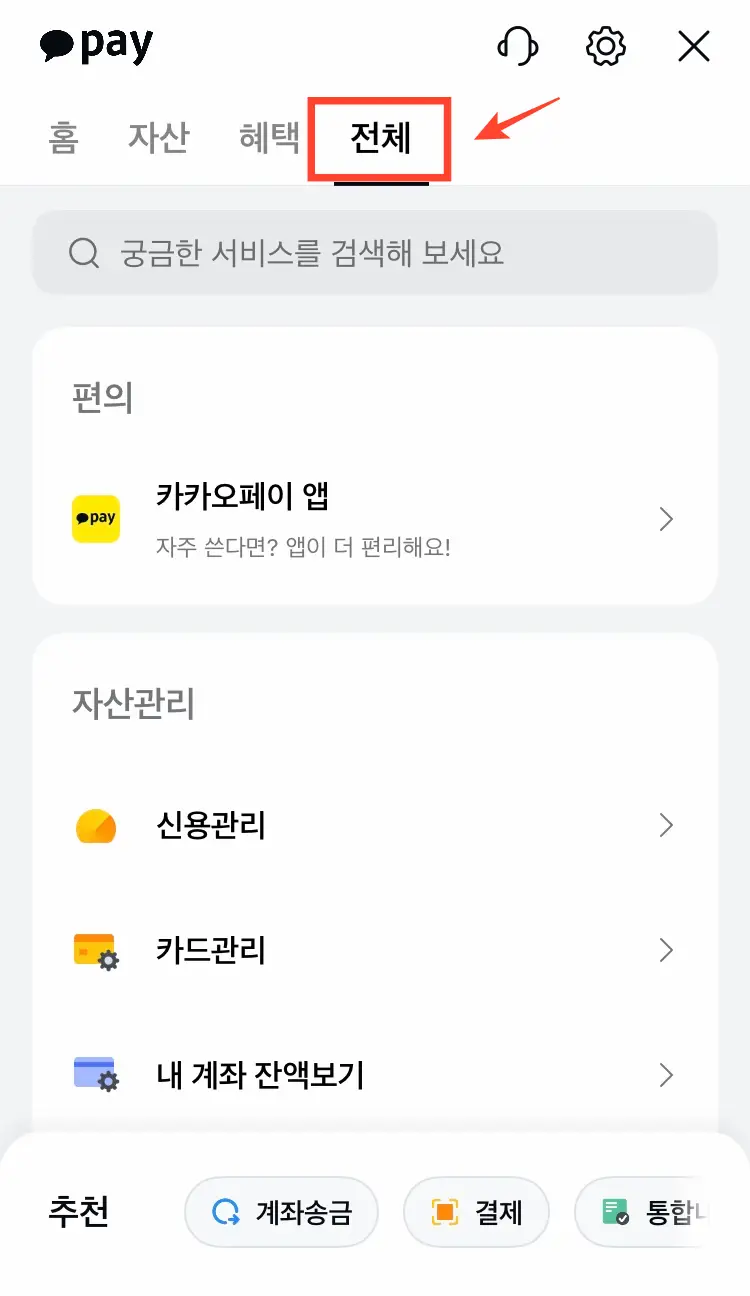
Task: Open the 카카오페이 앱 row
Action: coord(375,520)
